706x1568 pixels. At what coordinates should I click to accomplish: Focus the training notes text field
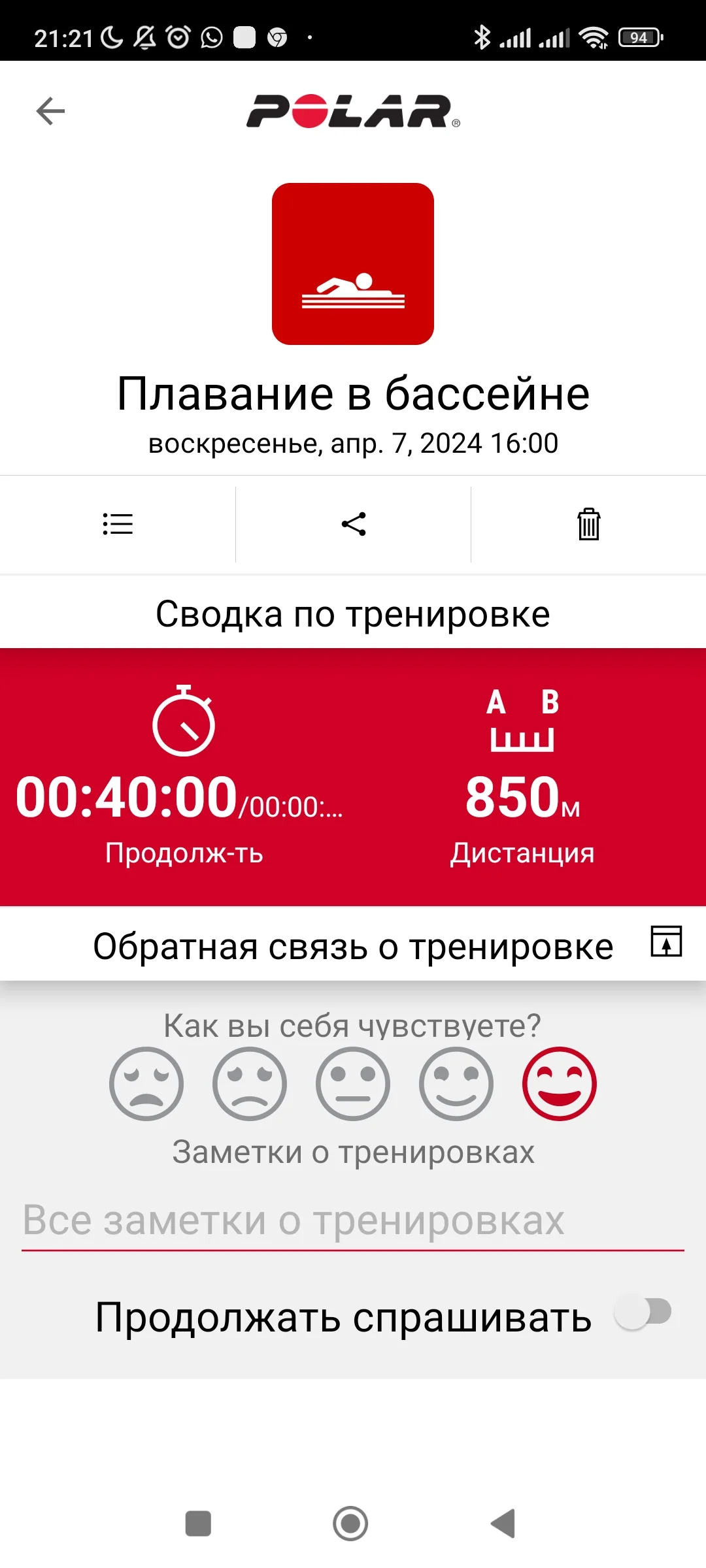[353, 1220]
